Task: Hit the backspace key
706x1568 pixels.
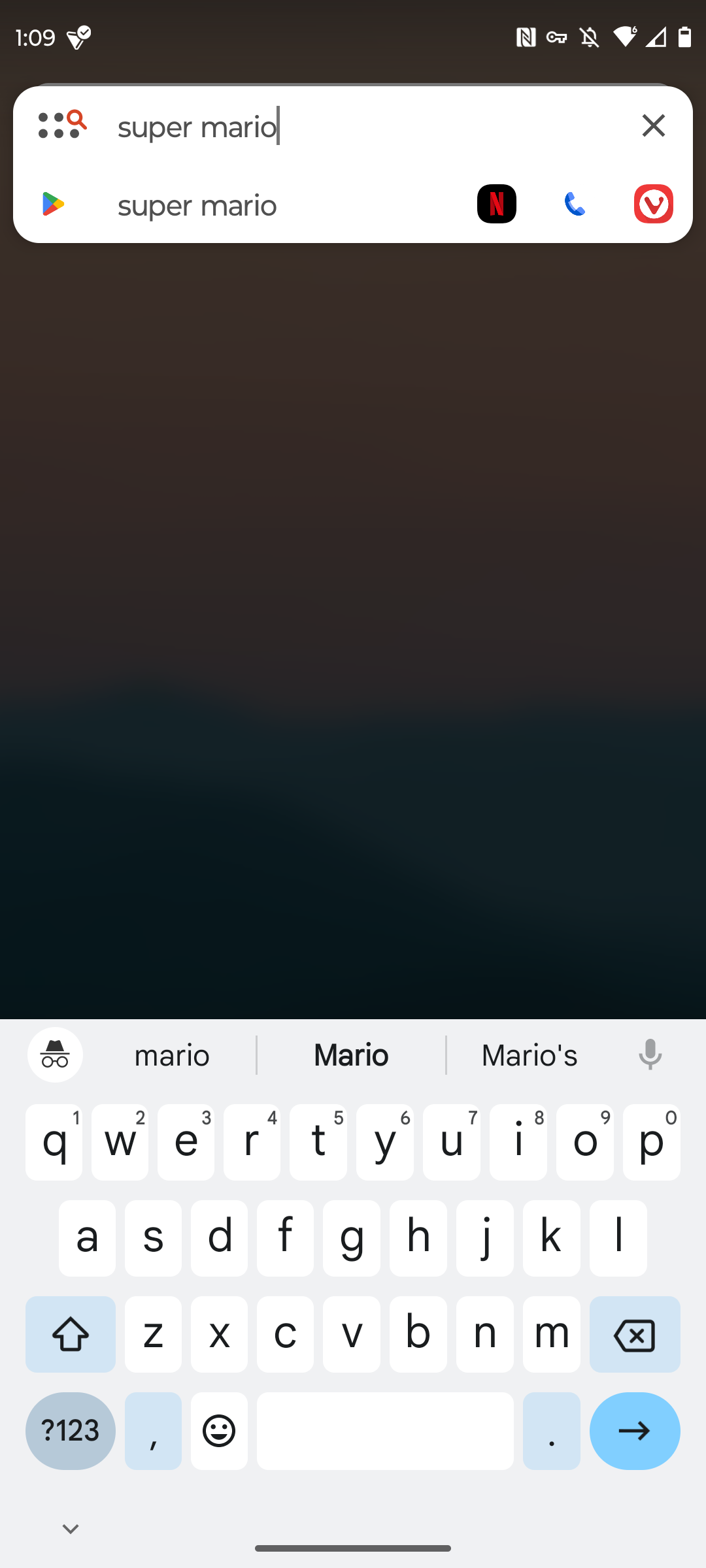Action: coord(634,1335)
